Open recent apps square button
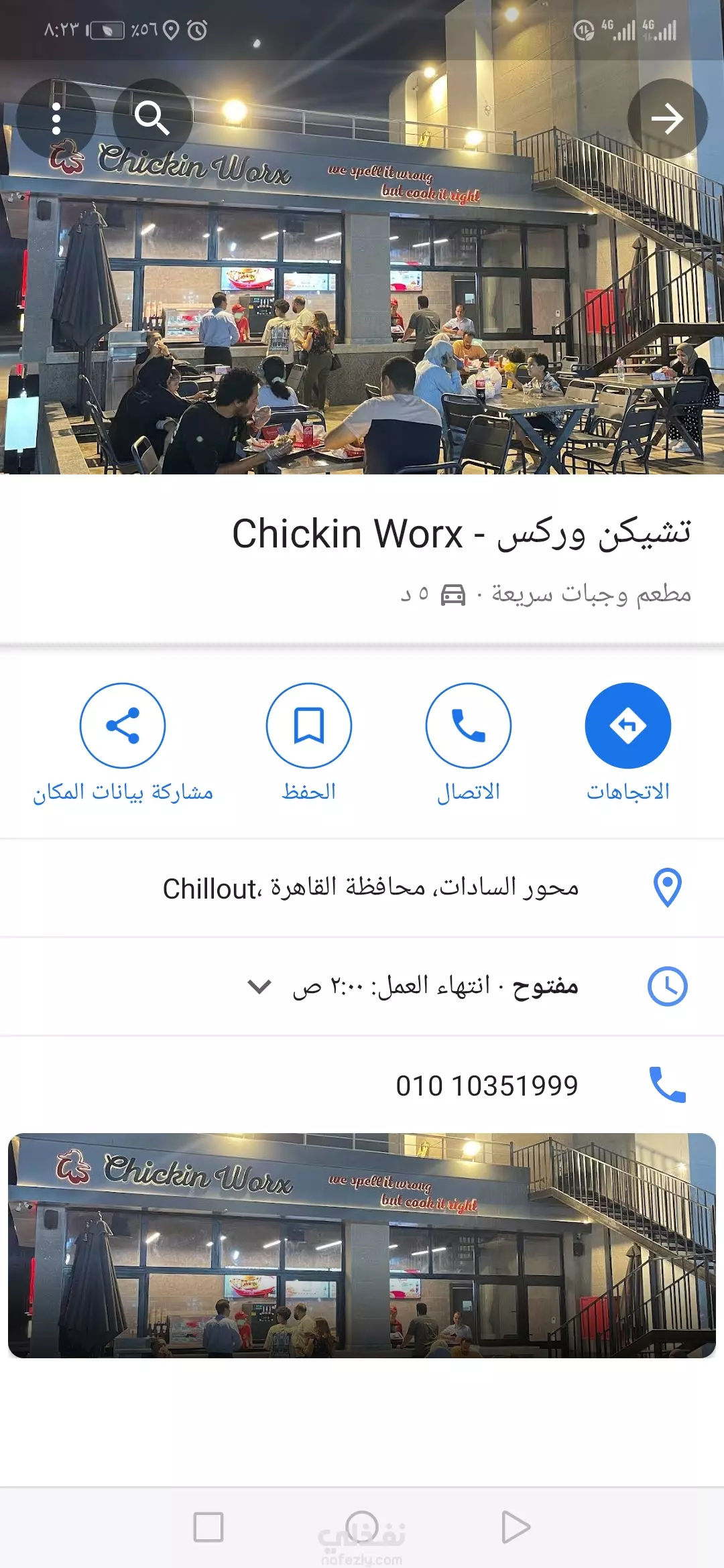 click(208, 1527)
